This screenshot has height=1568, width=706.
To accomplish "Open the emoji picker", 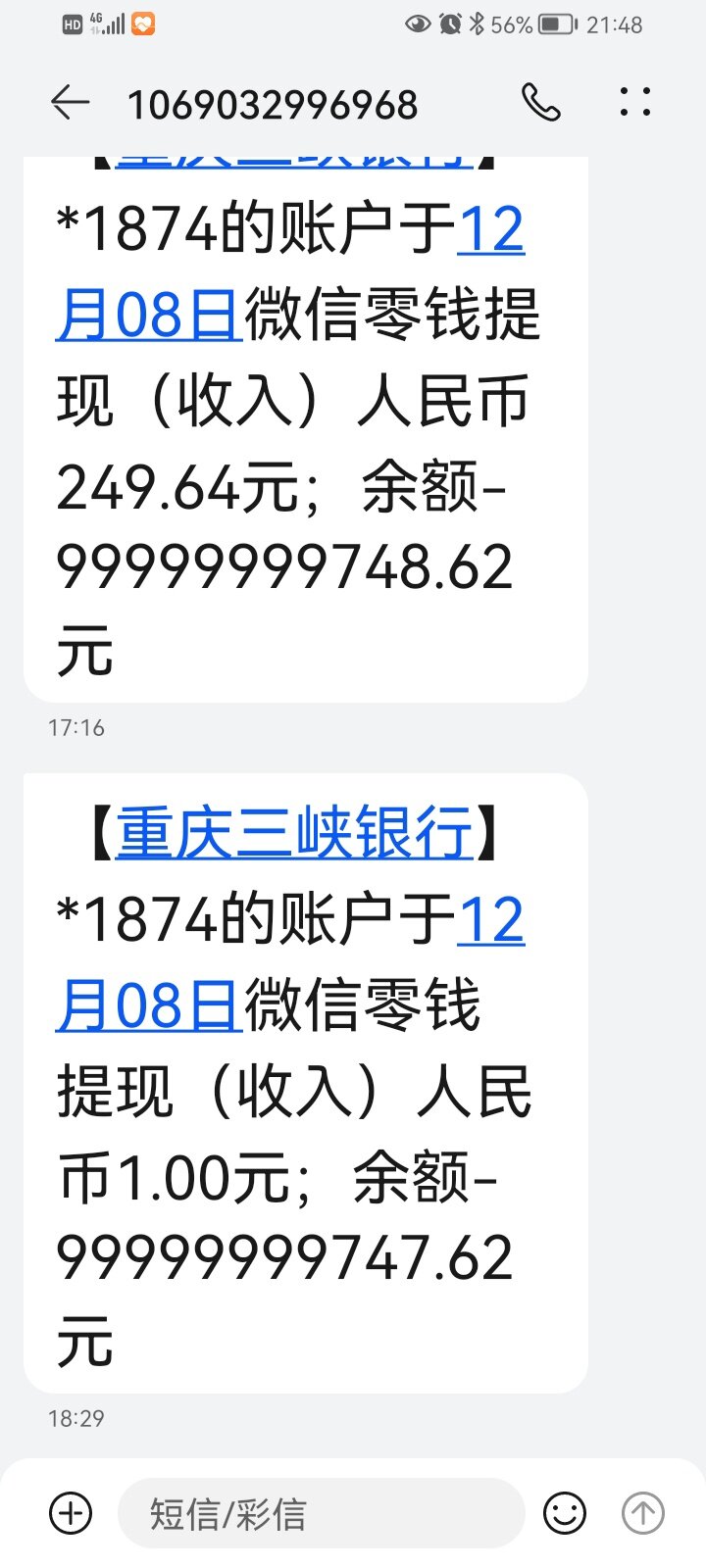I will [x=565, y=1513].
